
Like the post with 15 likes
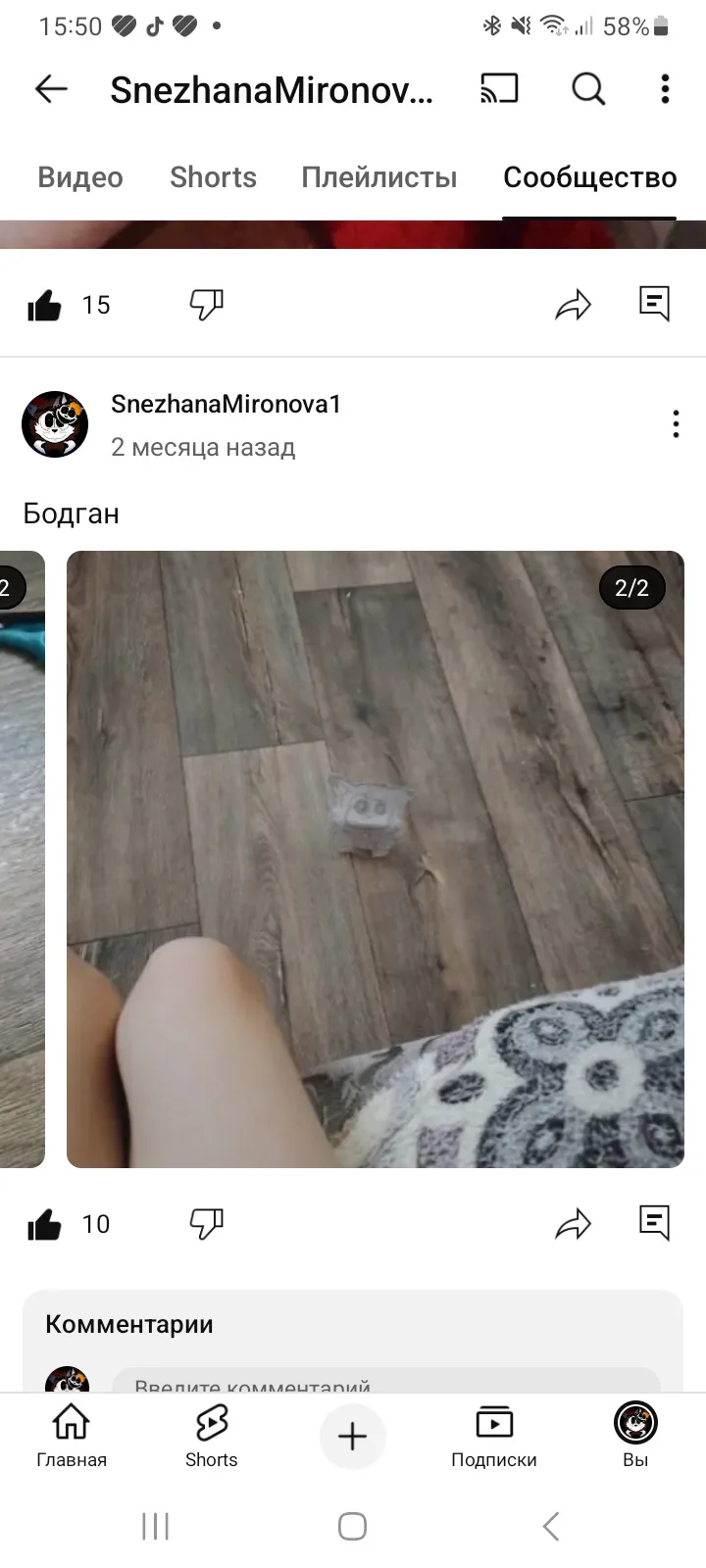pyautogui.click(x=45, y=306)
